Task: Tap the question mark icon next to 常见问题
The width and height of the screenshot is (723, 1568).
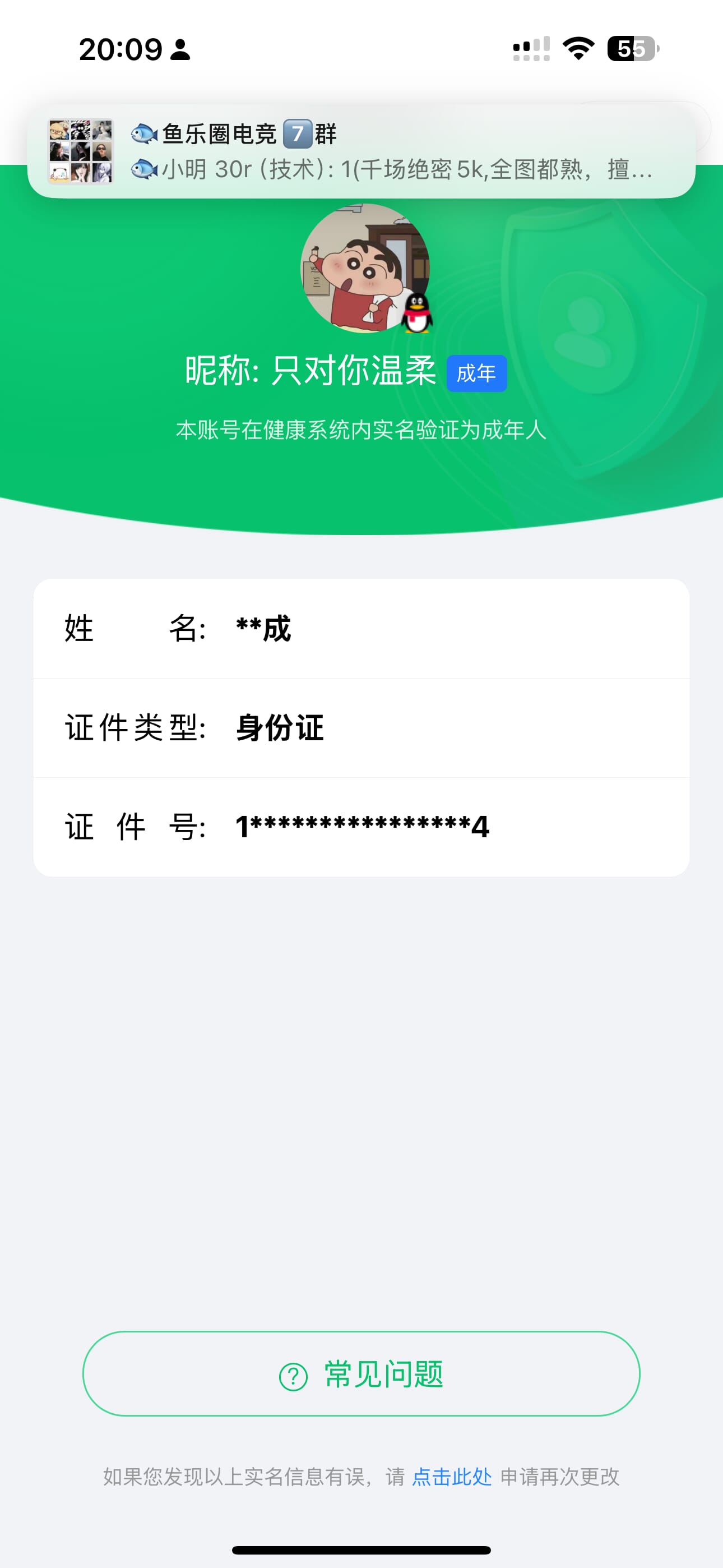Action: click(x=293, y=1376)
